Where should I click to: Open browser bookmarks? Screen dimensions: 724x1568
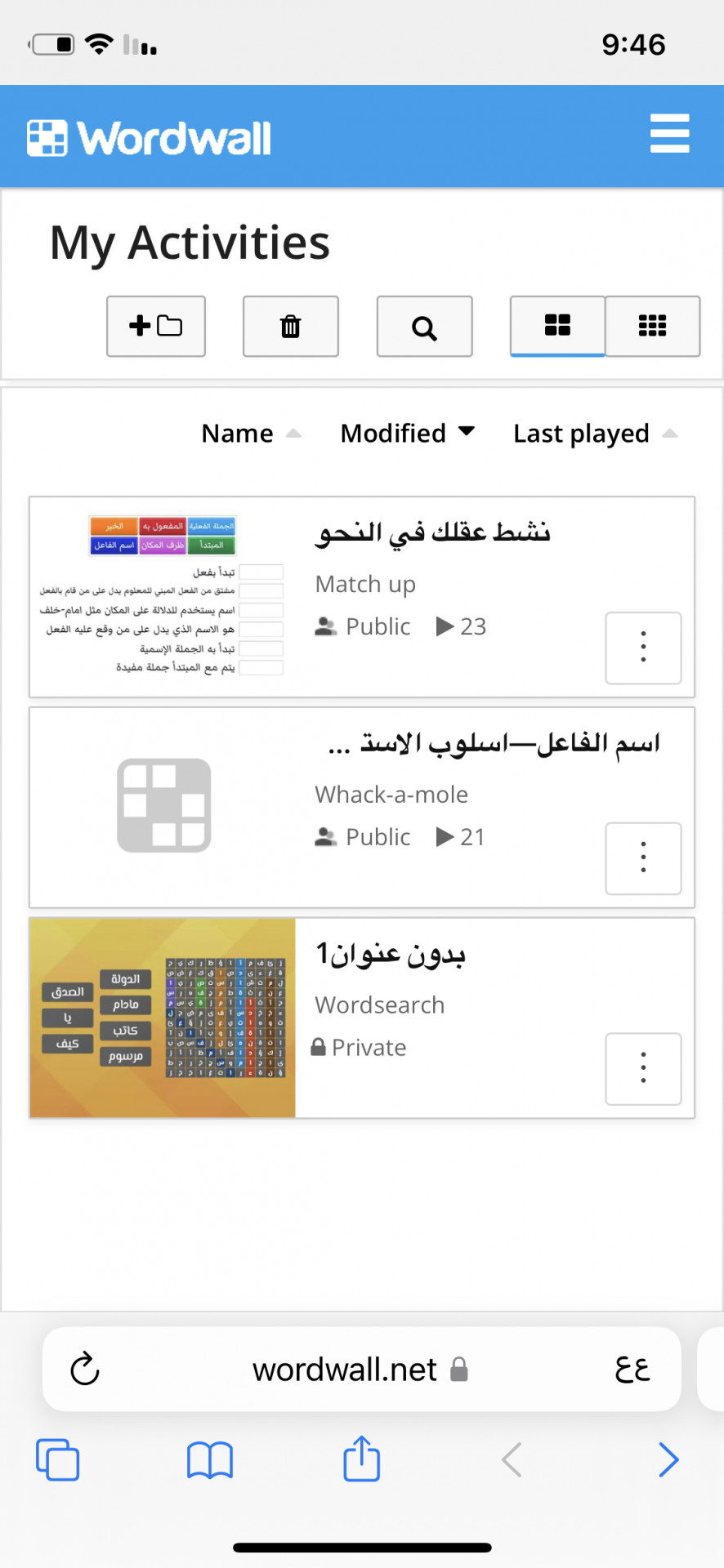(x=210, y=1460)
